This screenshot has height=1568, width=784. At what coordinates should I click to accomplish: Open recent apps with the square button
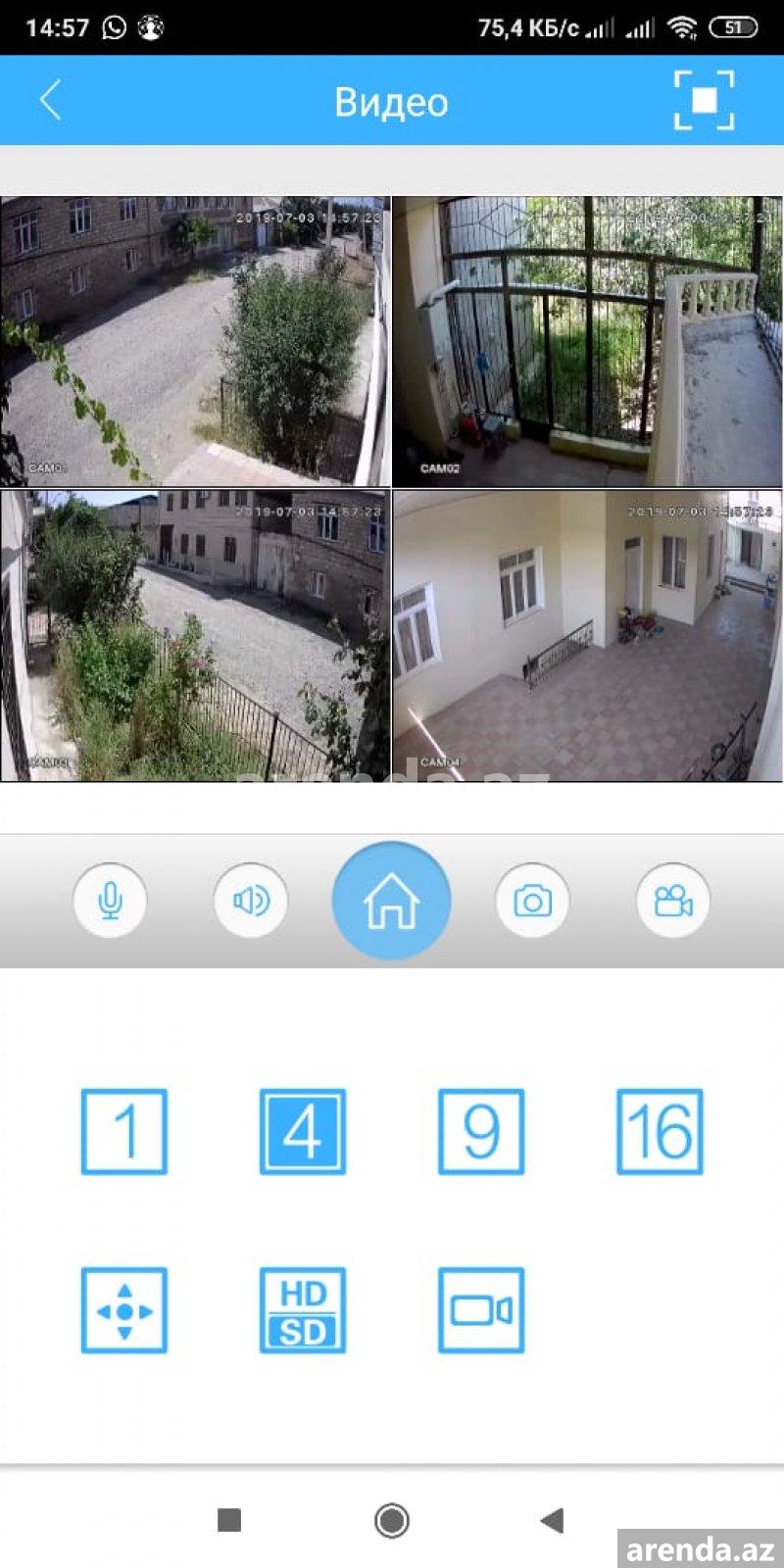[x=229, y=1520]
